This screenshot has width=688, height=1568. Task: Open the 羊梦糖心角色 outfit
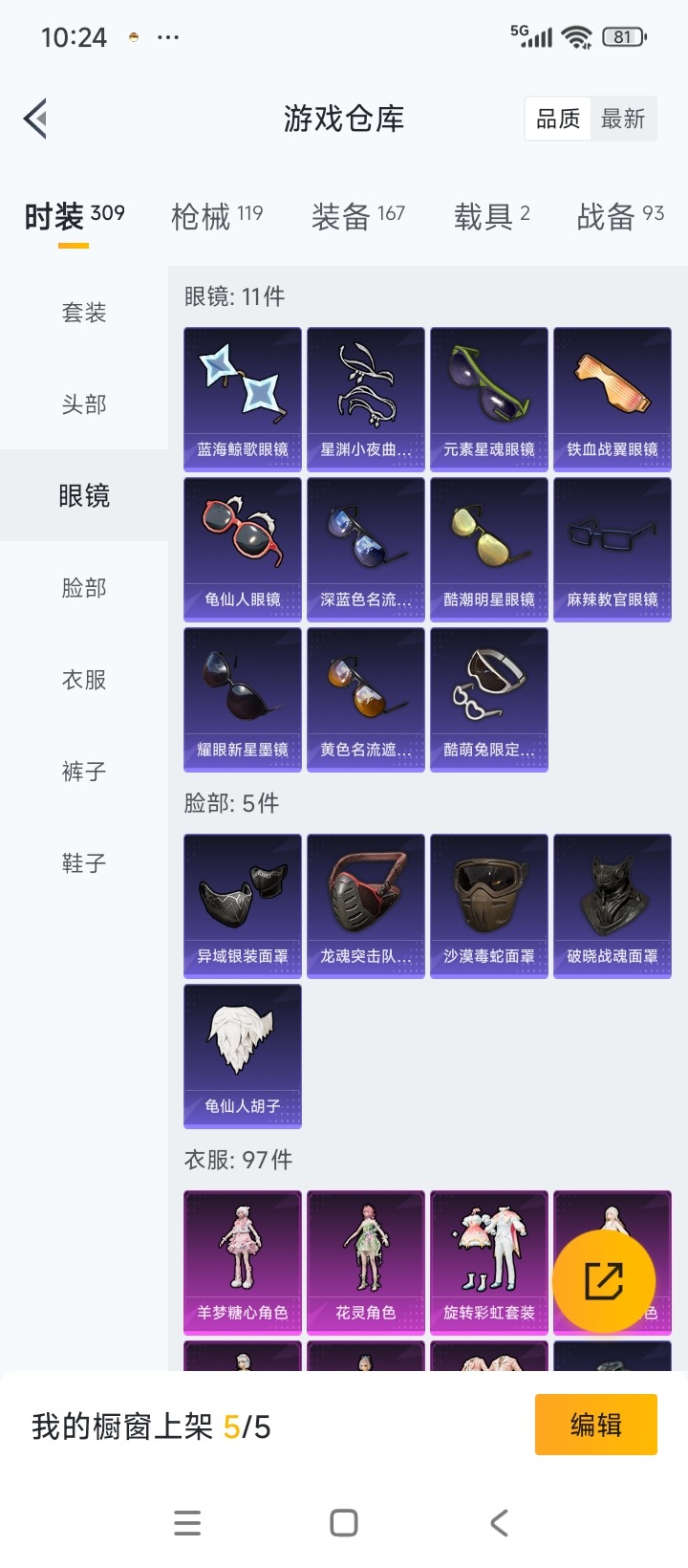click(243, 1262)
